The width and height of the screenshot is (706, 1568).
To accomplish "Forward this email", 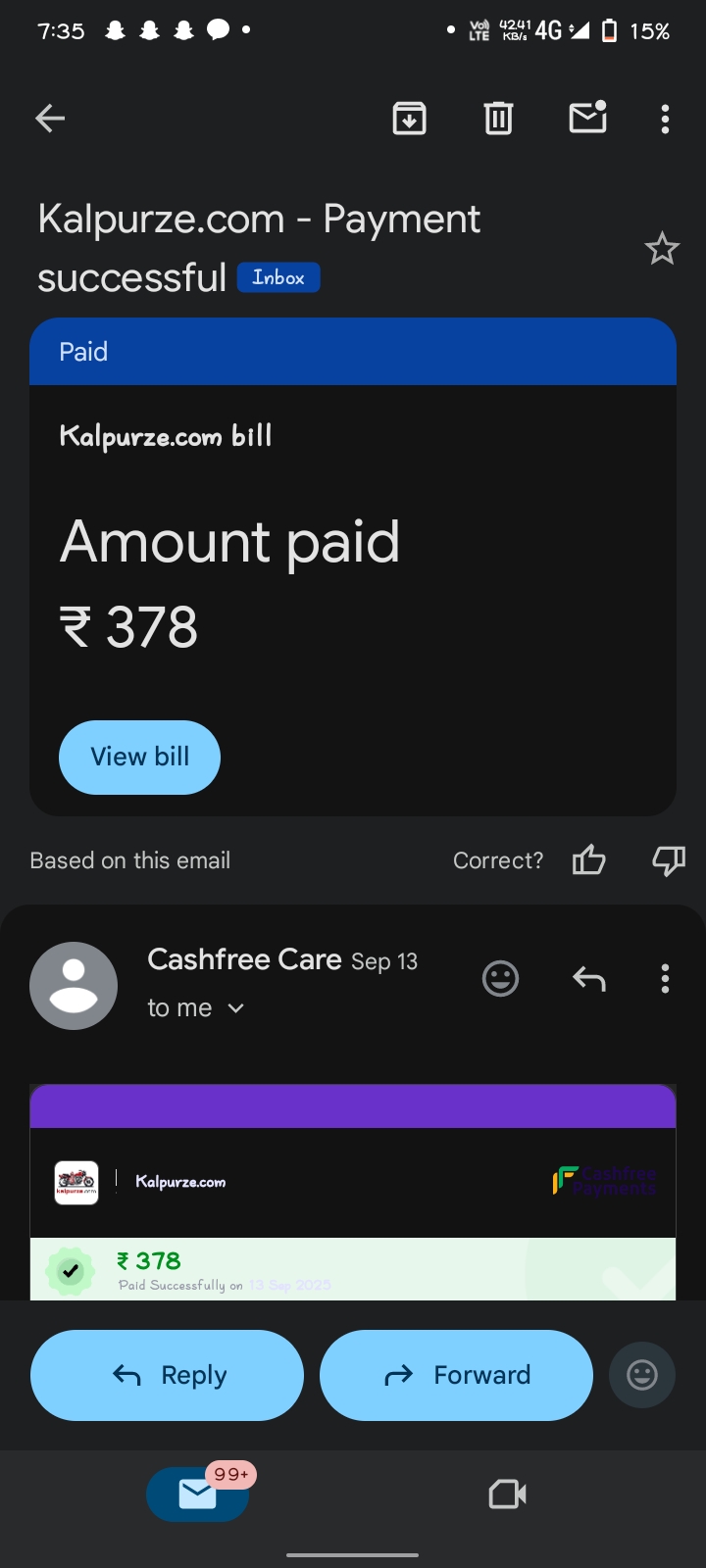I will (456, 1375).
